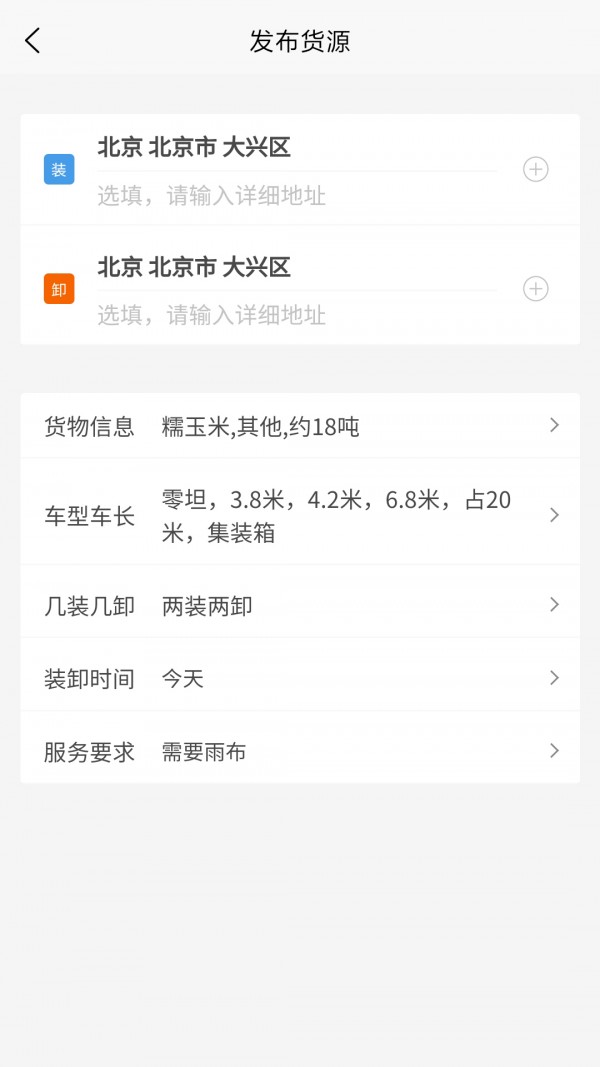Go back from 发布货源 page

33,41
